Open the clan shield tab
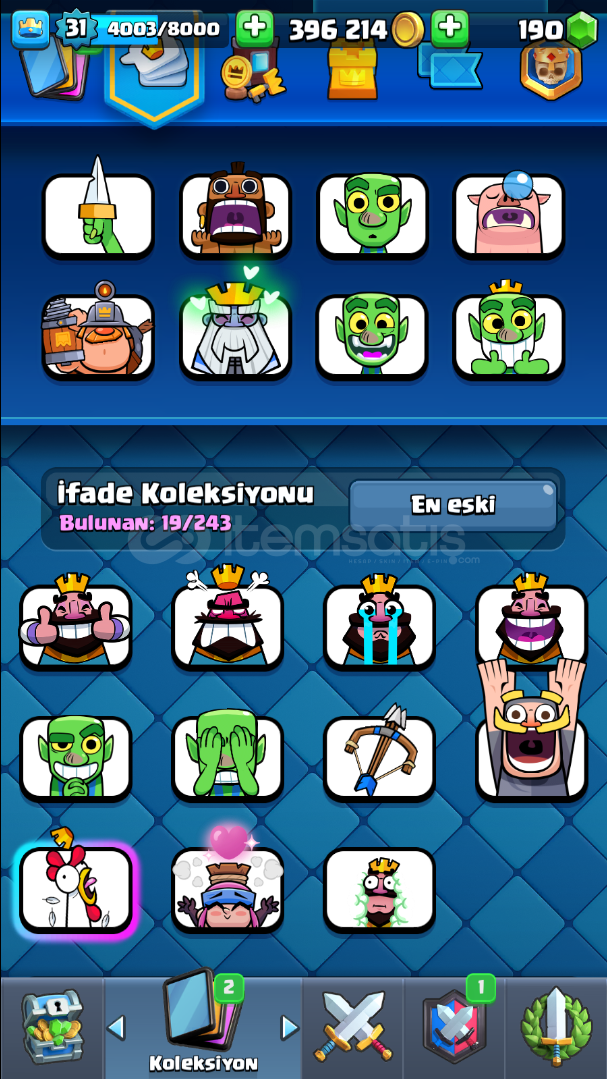This screenshot has width=607, height=1079. (454, 1027)
